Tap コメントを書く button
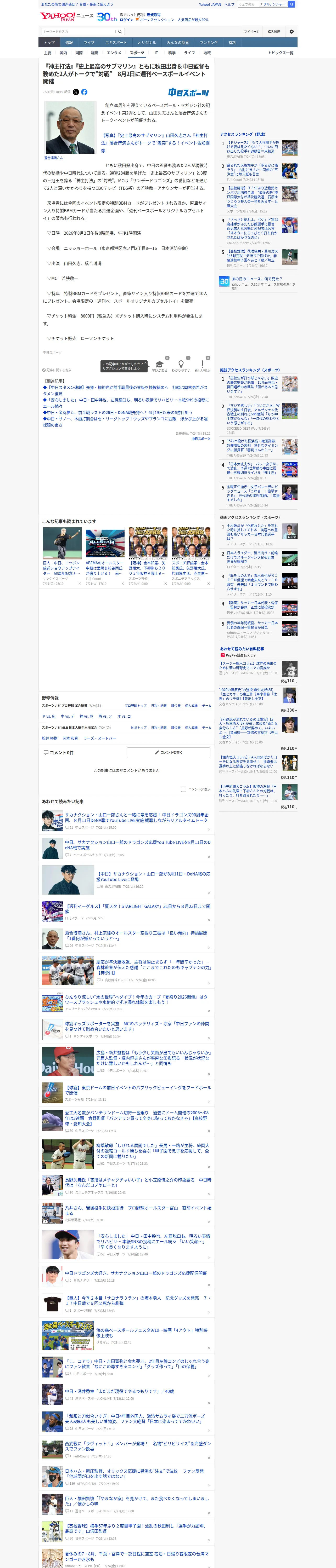Screen dimensions: 336x1568 (x=168, y=752)
